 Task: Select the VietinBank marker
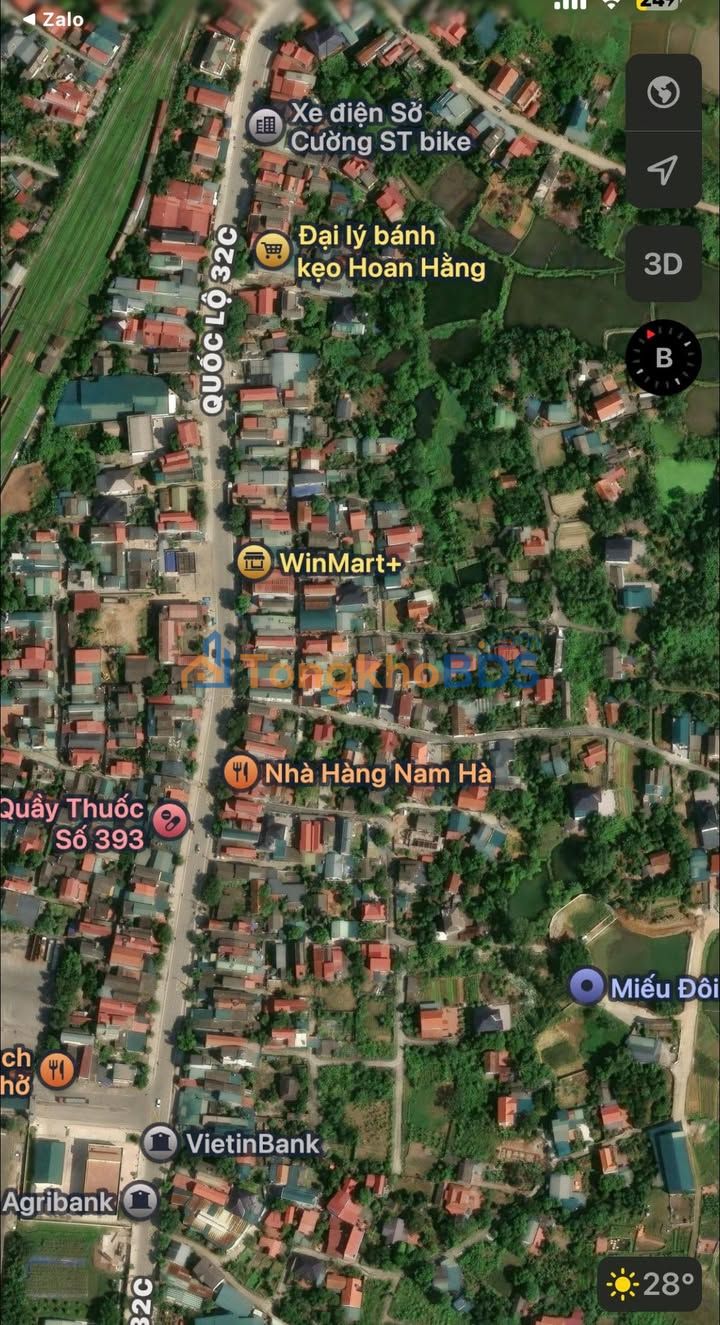pos(160,1142)
